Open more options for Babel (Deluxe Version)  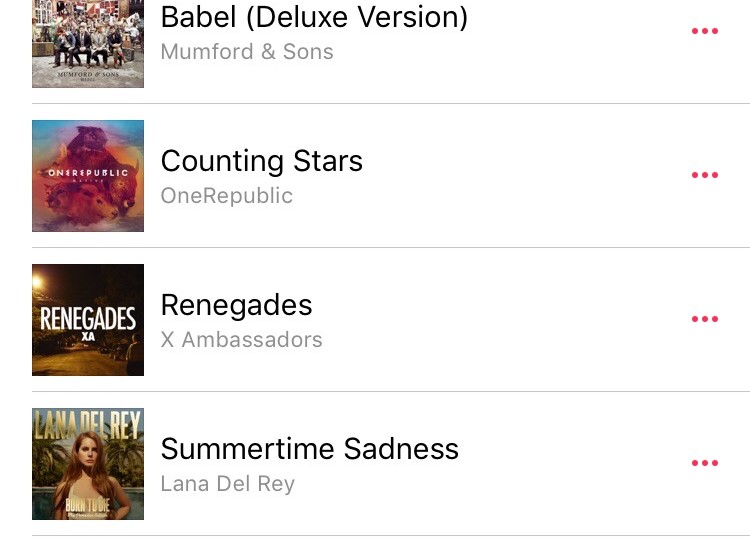pos(705,31)
